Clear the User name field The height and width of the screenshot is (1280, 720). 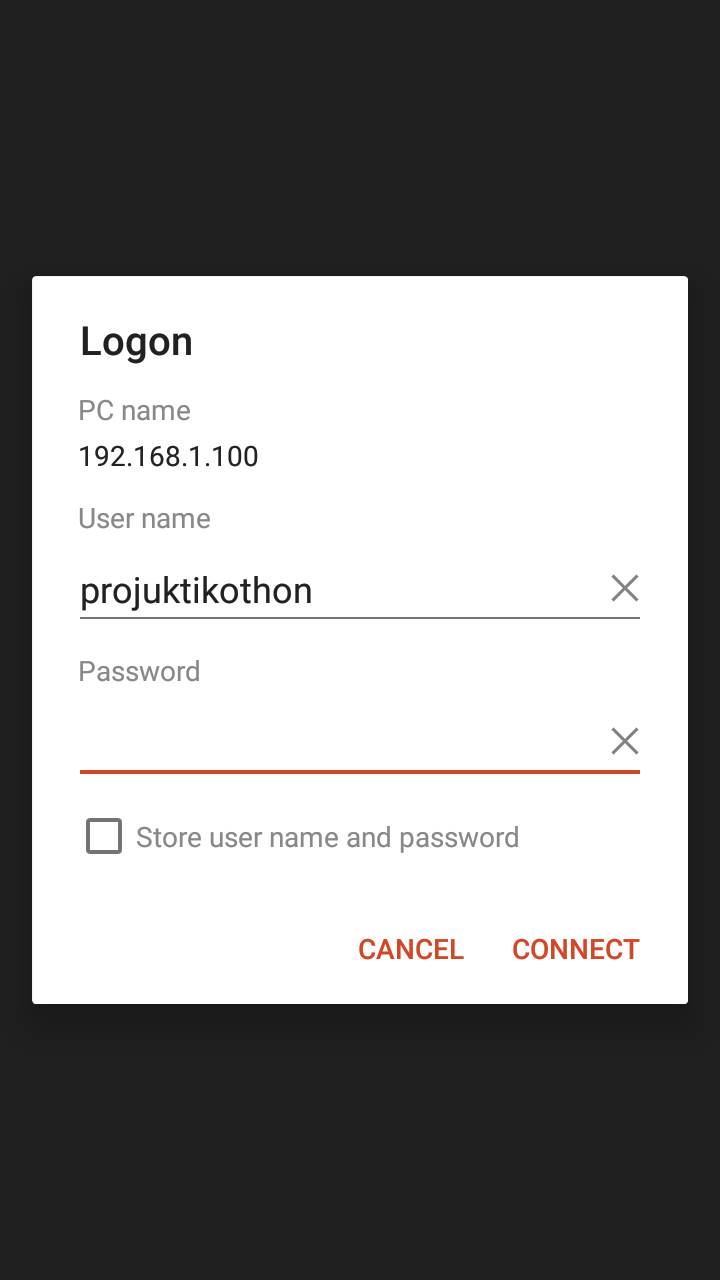(625, 589)
